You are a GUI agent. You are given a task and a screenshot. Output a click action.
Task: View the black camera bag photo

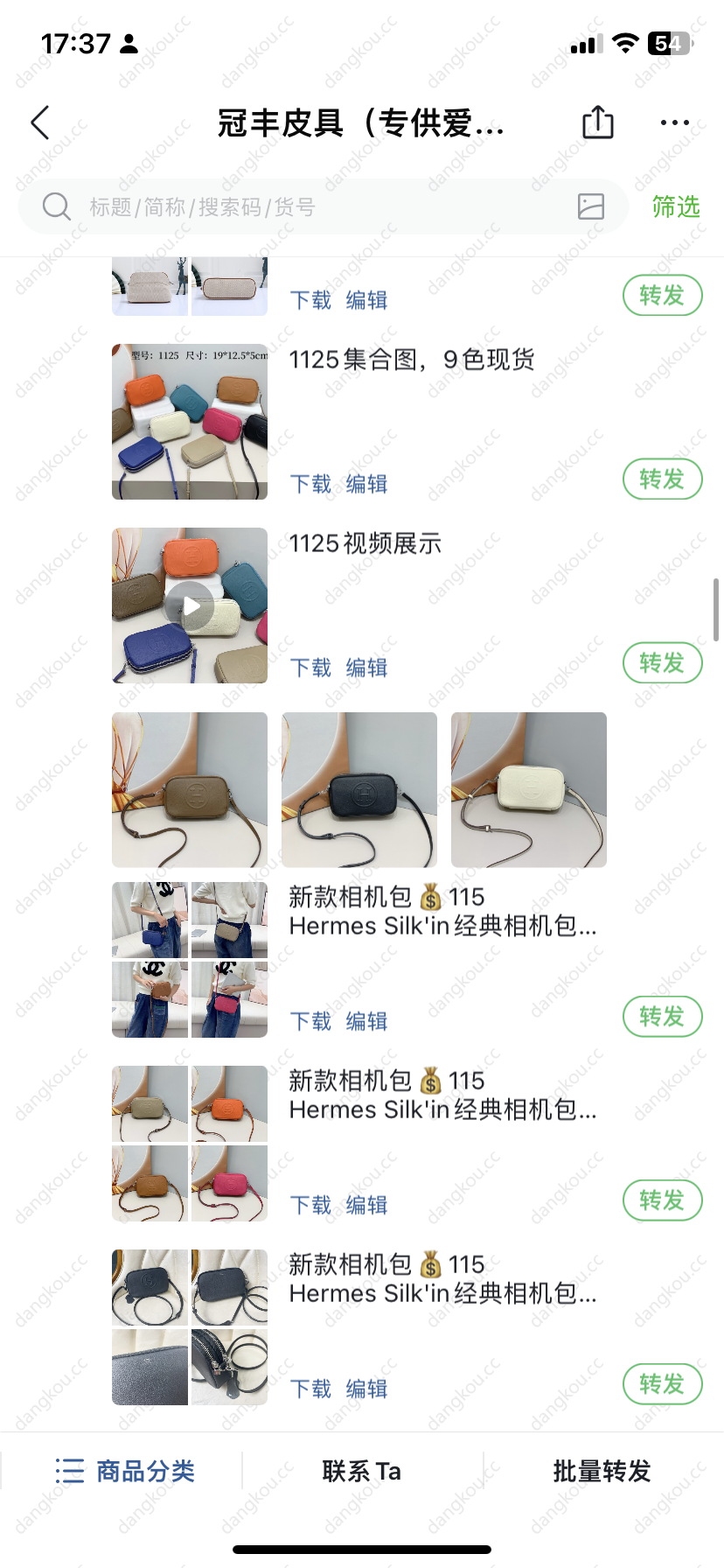359,790
